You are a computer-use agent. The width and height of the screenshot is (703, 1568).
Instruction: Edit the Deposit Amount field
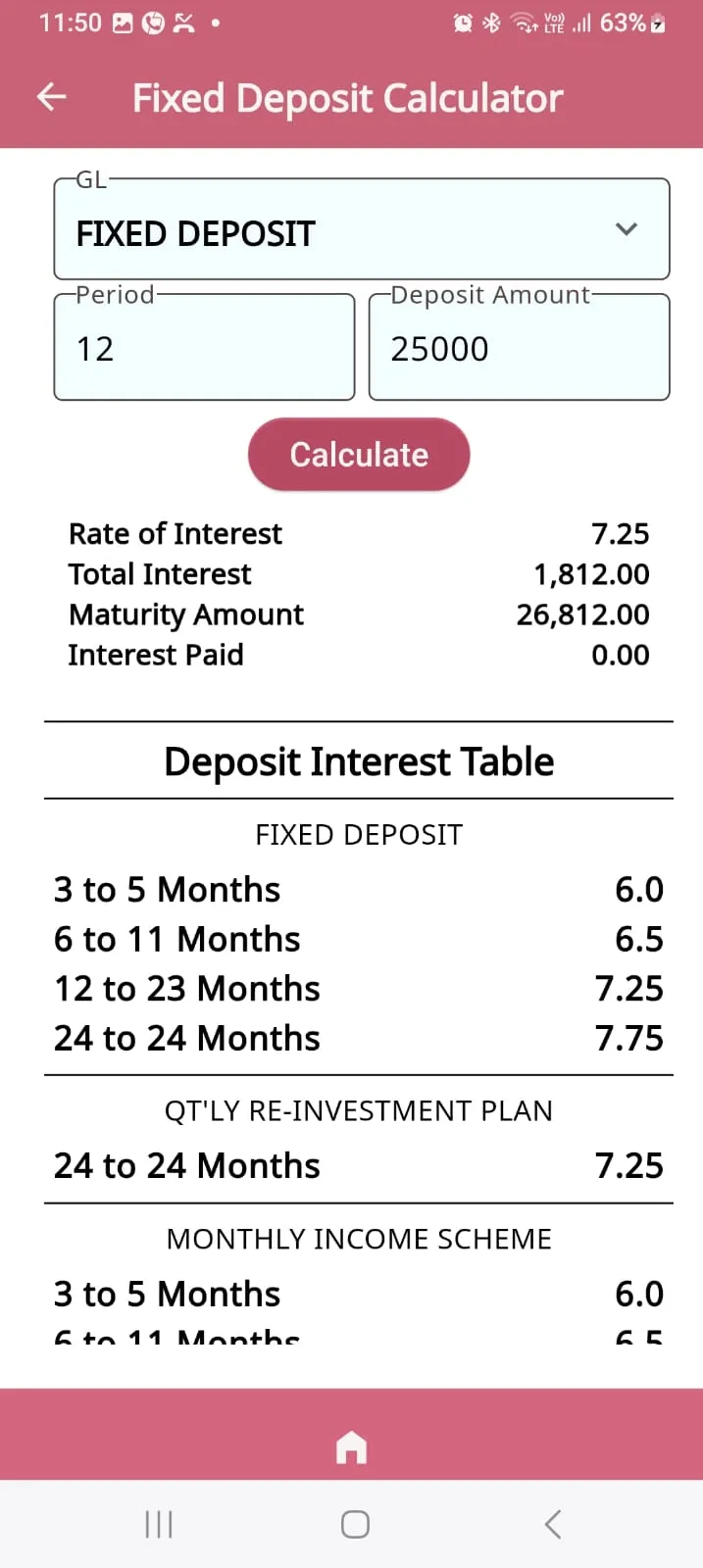coord(519,349)
